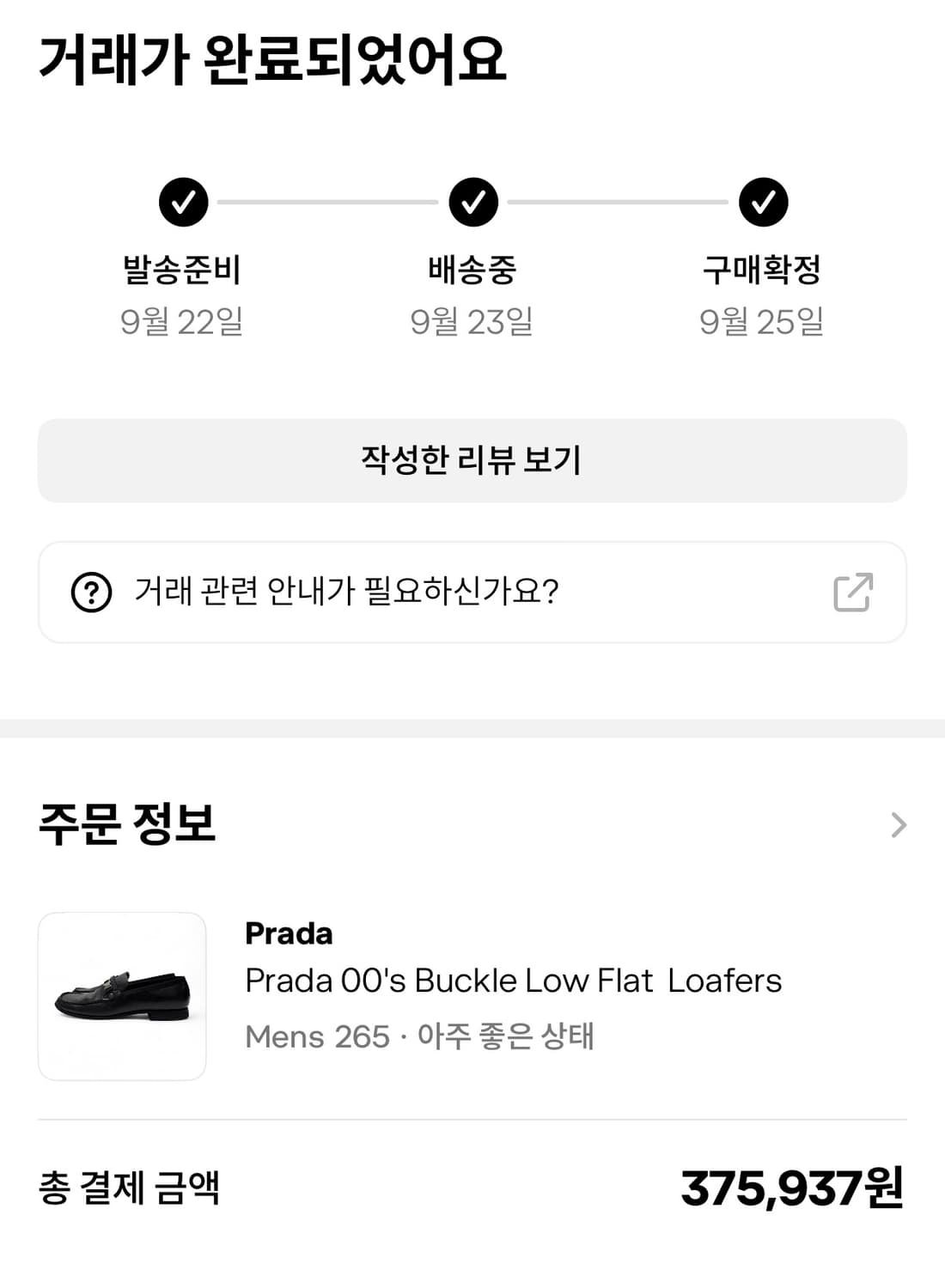Click the 발송준비 step label
The image size is (945, 1288).
182,270
